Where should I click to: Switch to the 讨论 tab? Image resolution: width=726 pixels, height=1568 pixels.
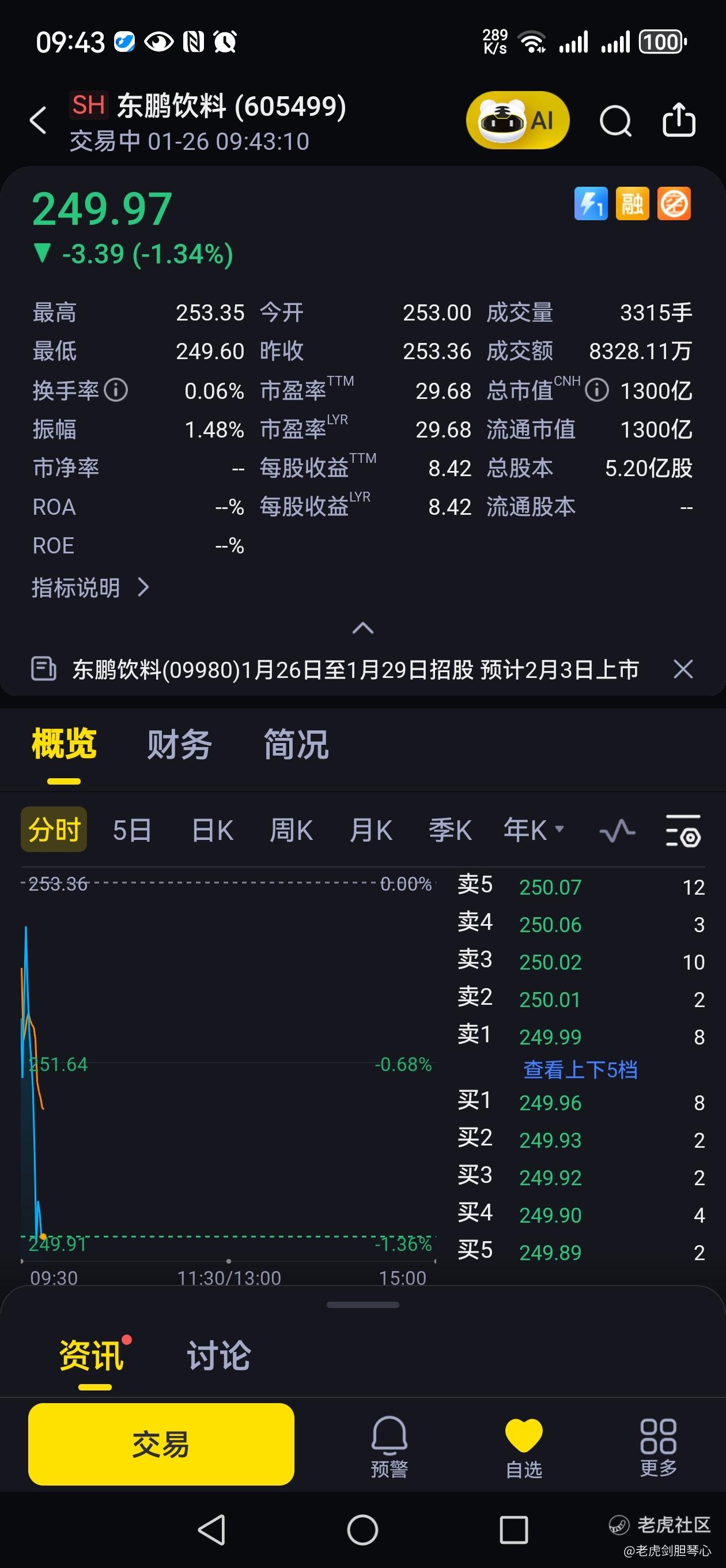[x=218, y=1355]
